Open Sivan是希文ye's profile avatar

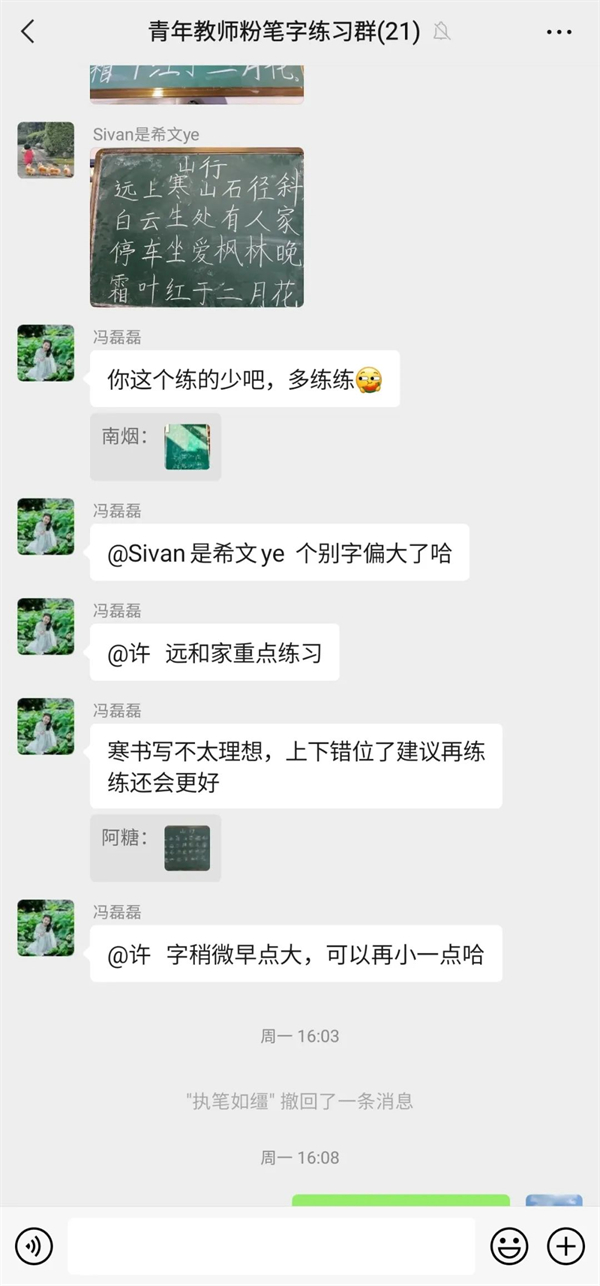pos(46,150)
